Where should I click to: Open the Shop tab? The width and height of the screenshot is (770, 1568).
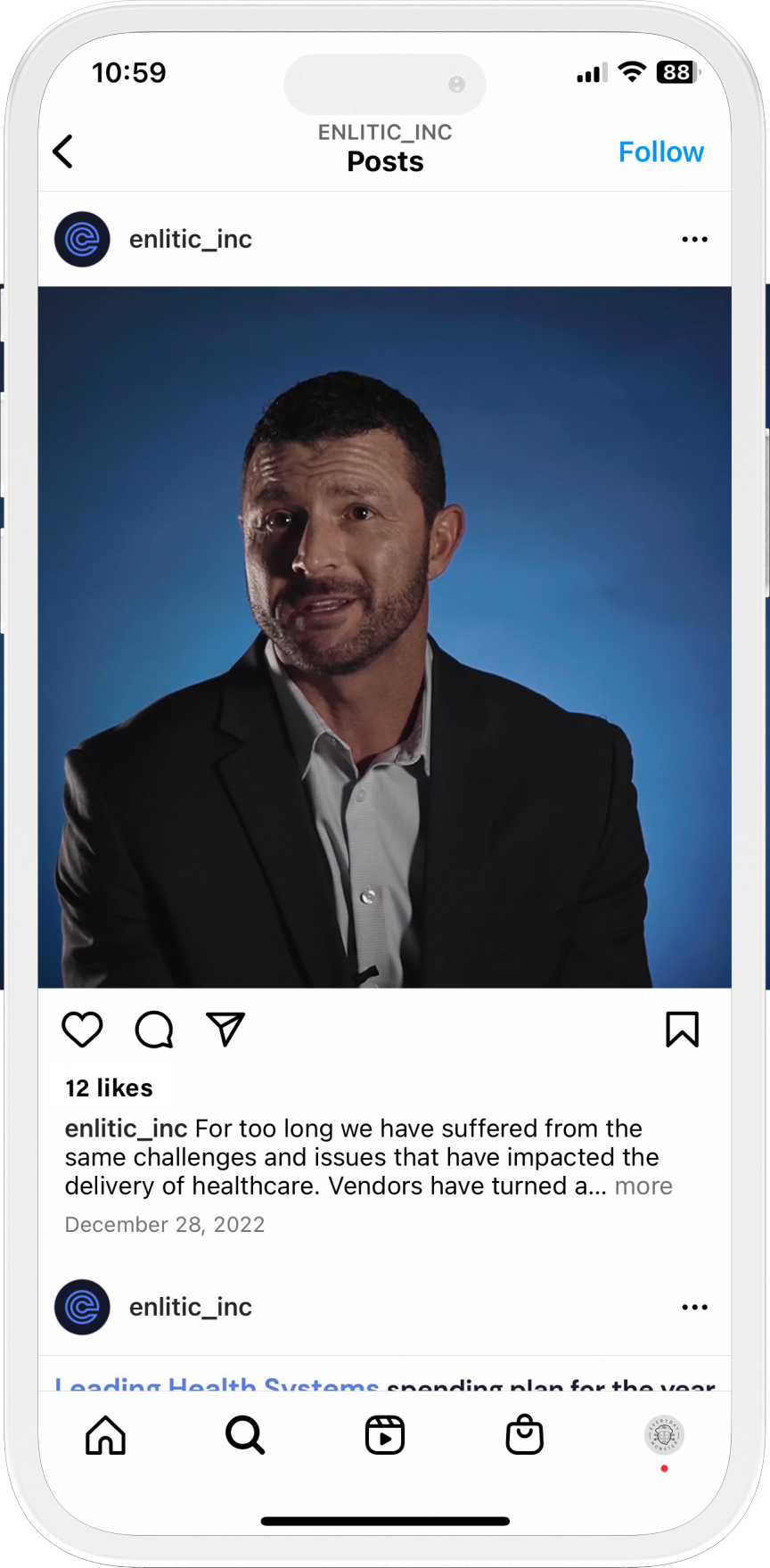pos(524,1435)
